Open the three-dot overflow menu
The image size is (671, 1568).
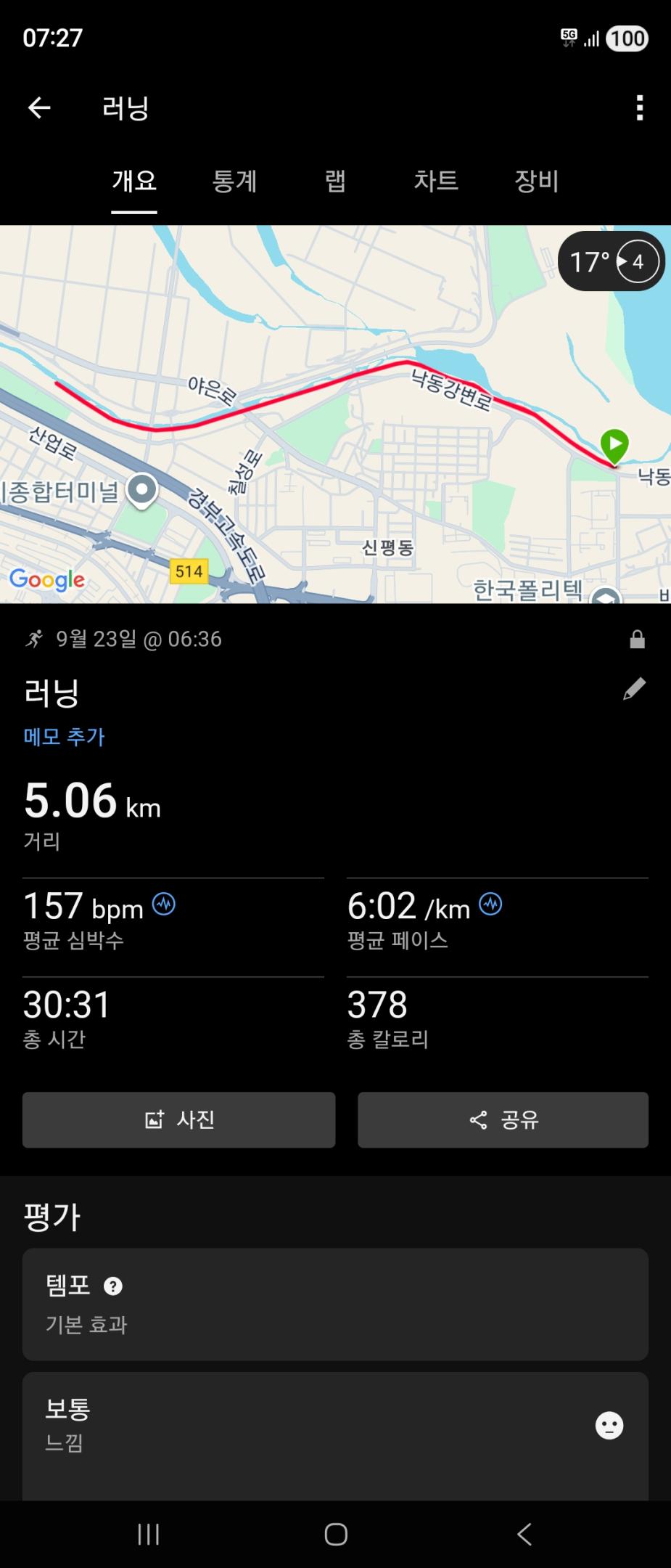[639, 108]
